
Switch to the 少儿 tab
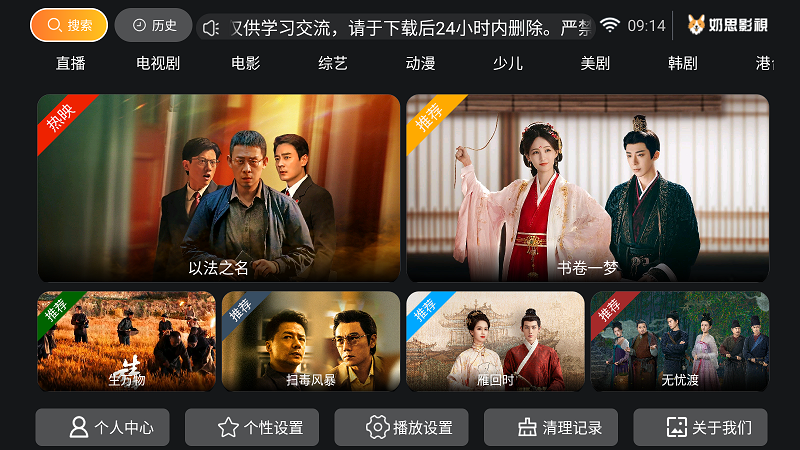point(507,64)
